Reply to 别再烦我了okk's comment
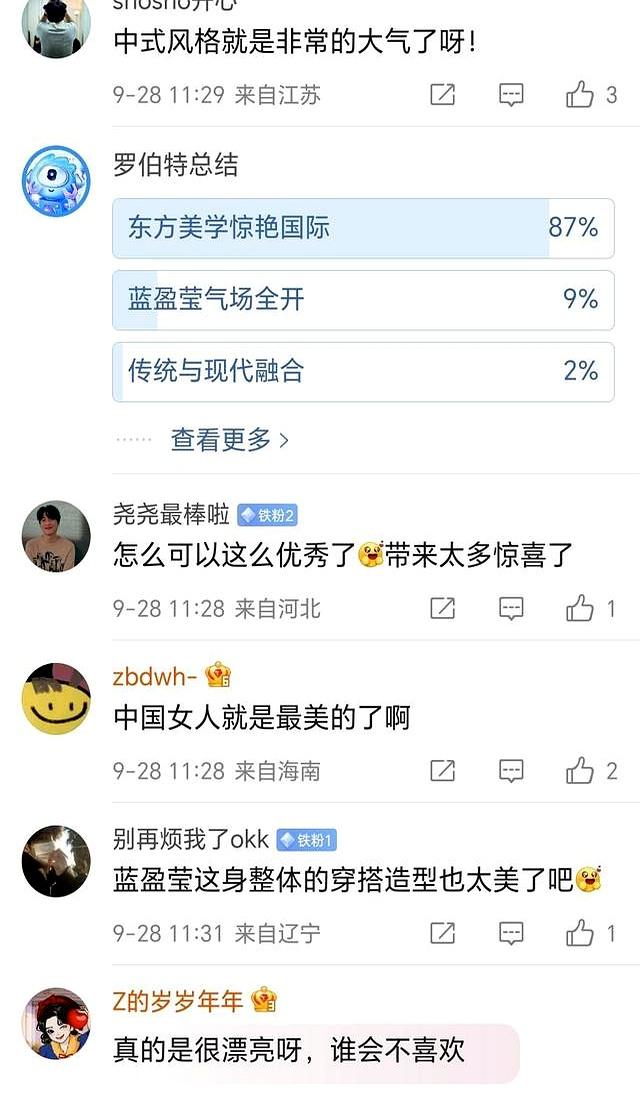 coord(511,933)
